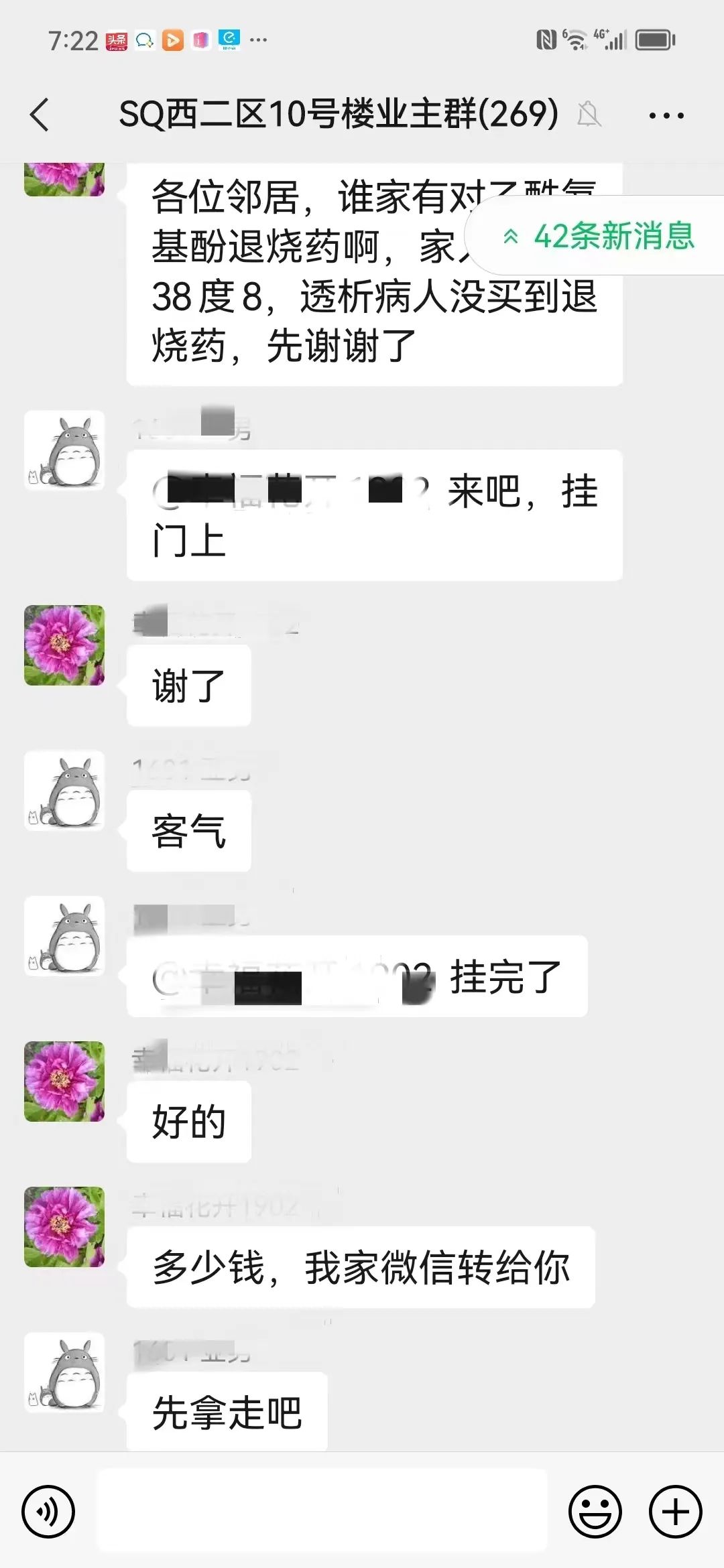Open the group chat's three-dot menu
The image size is (724, 1568).
(x=666, y=115)
